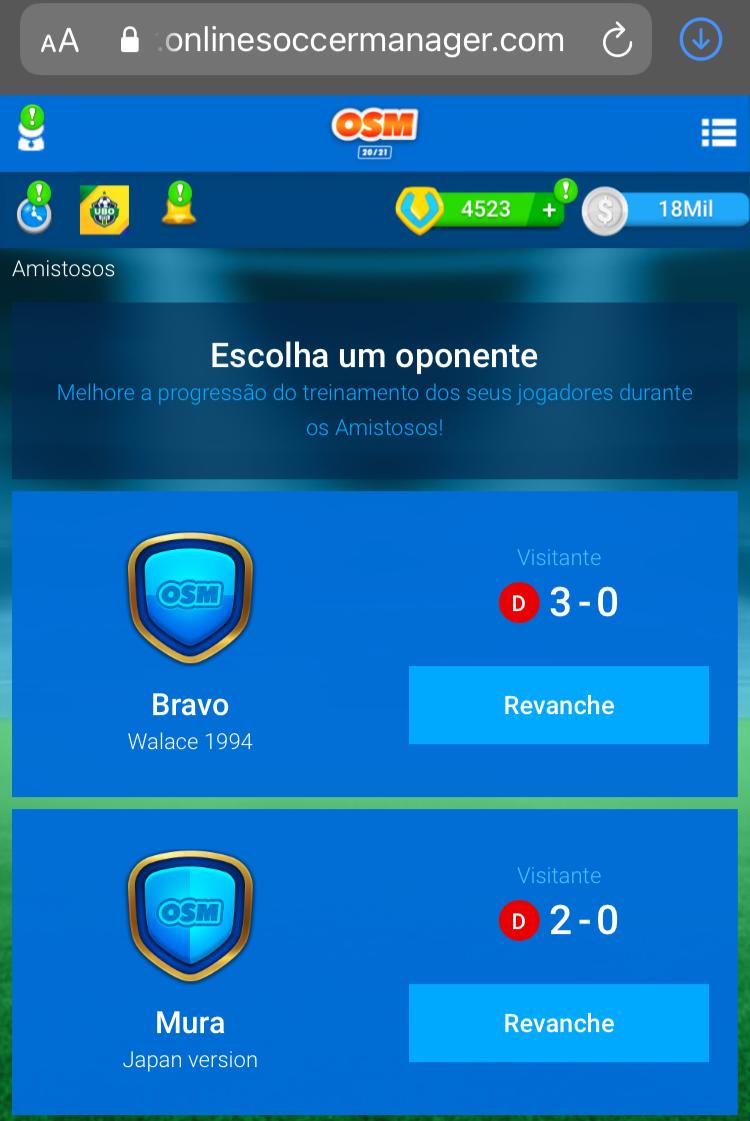This screenshot has width=750, height=1121.
Task: Reload the page in Safari
Action: pos(617,41)
